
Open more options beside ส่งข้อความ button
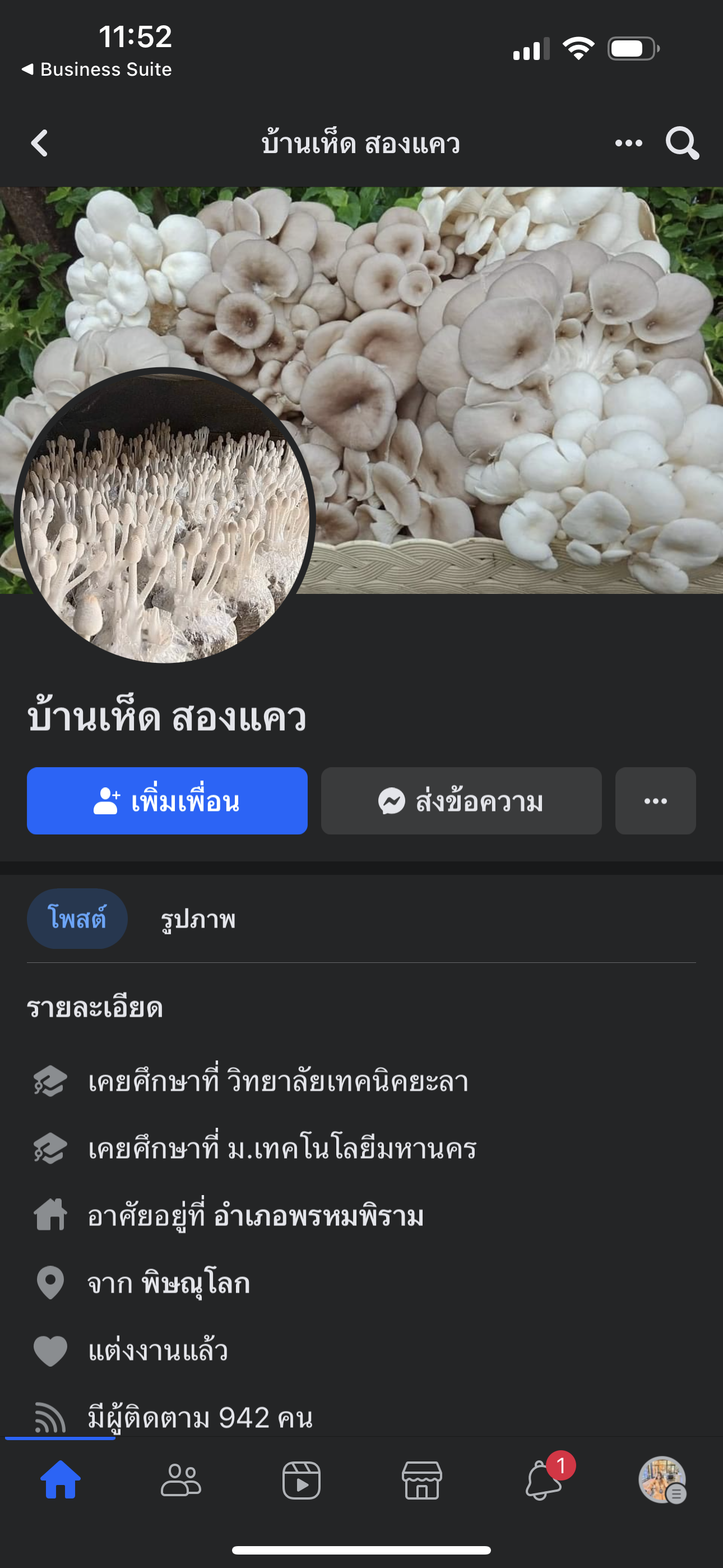coord(655,800)
